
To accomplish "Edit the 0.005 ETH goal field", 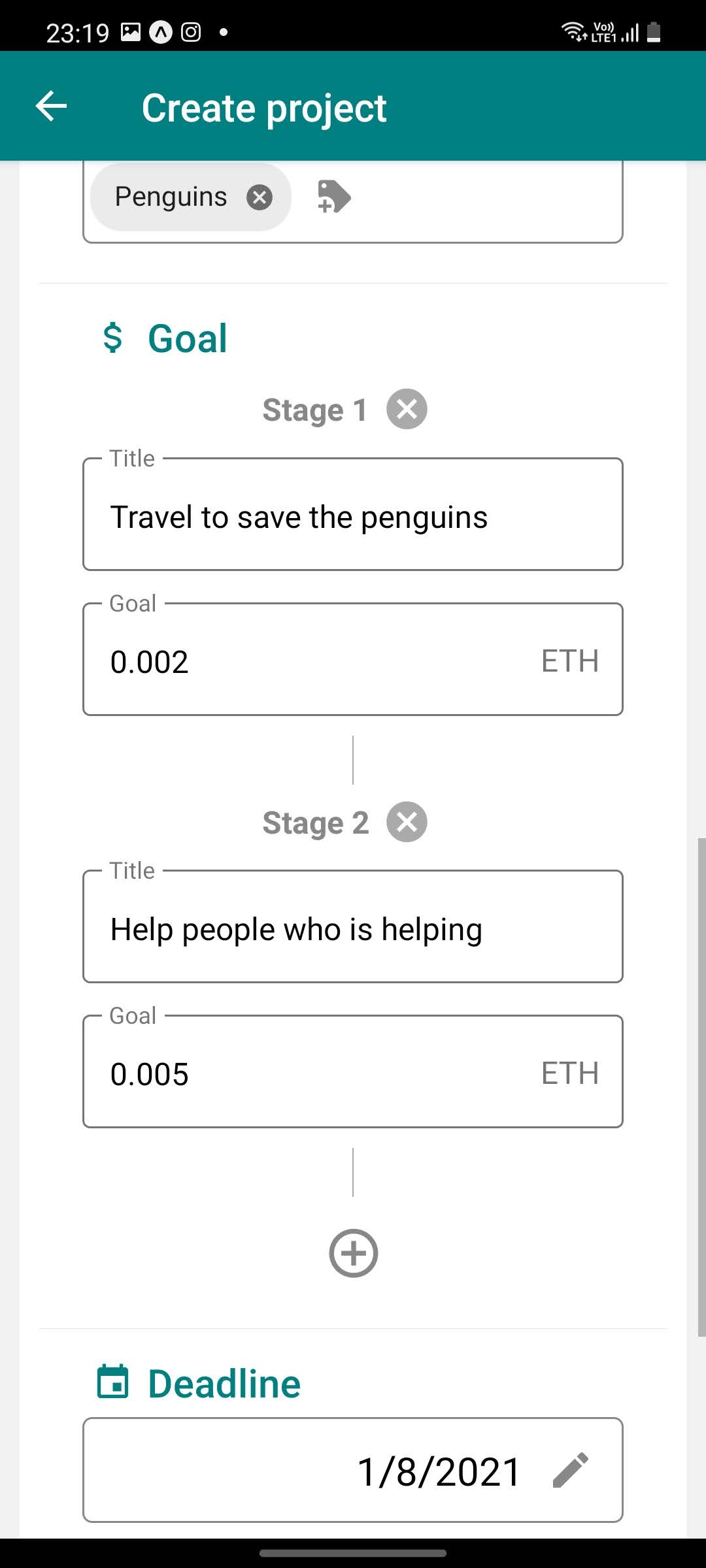I will [x=353, y=1071].
